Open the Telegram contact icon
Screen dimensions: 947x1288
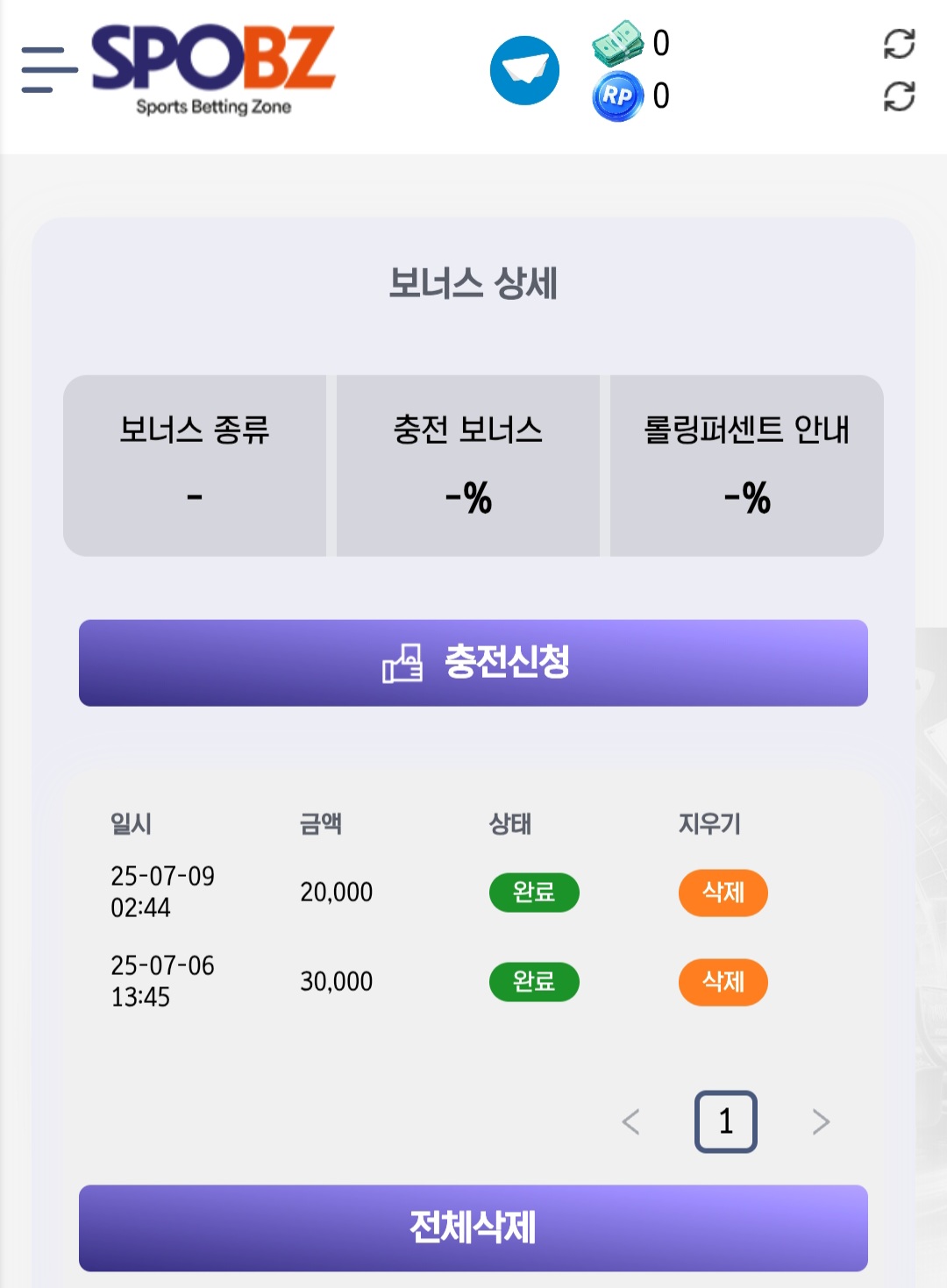[x=524, y=70]
